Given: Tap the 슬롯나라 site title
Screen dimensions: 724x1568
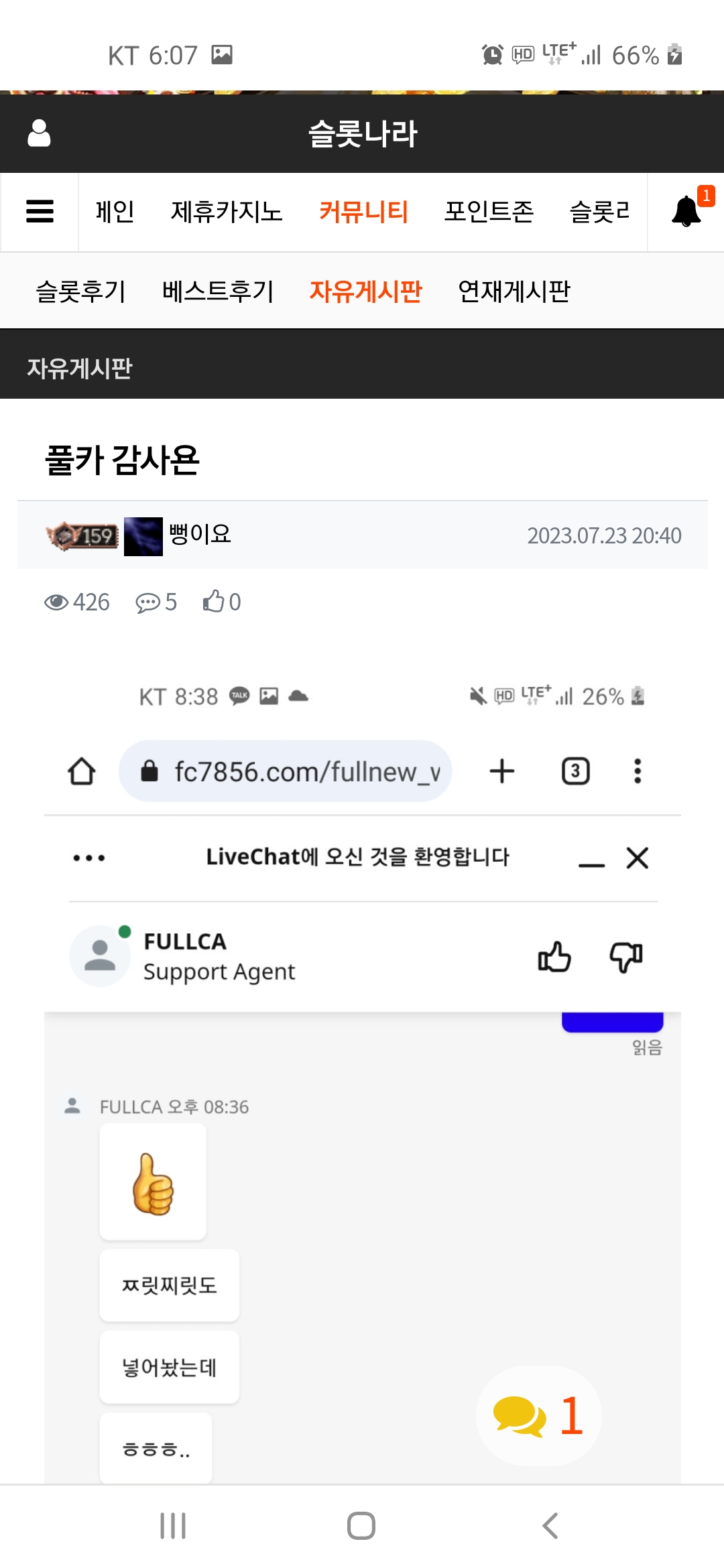Looking at the screenshot, I should (x=363, y=133).
